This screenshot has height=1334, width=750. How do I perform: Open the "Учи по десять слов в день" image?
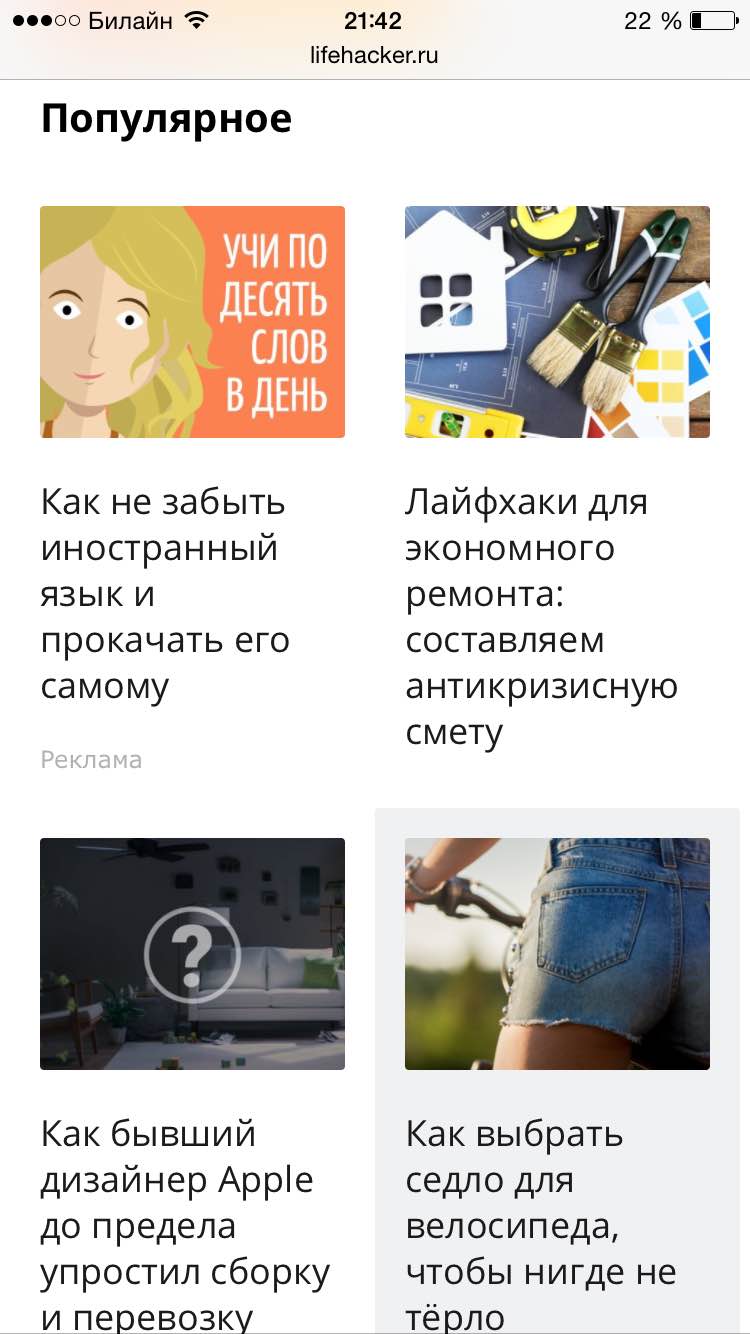[192, 322]
